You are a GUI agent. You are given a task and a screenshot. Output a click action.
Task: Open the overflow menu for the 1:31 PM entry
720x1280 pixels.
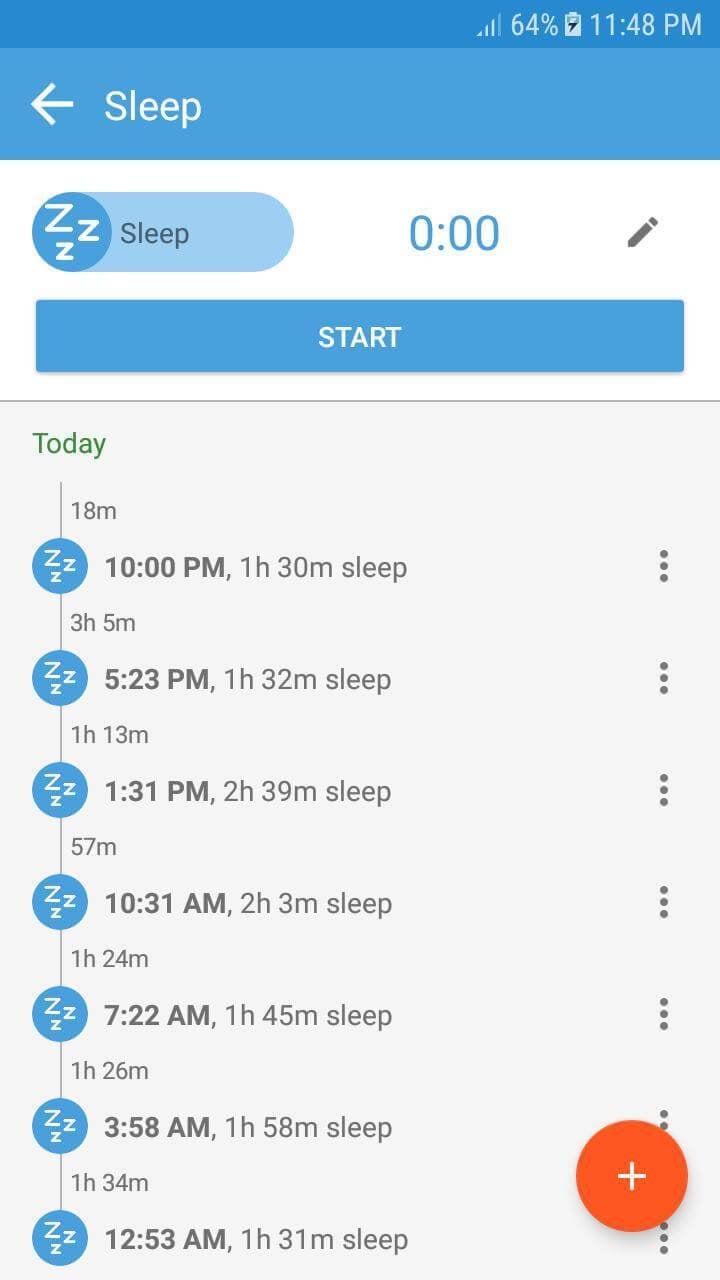click(663, 790)
